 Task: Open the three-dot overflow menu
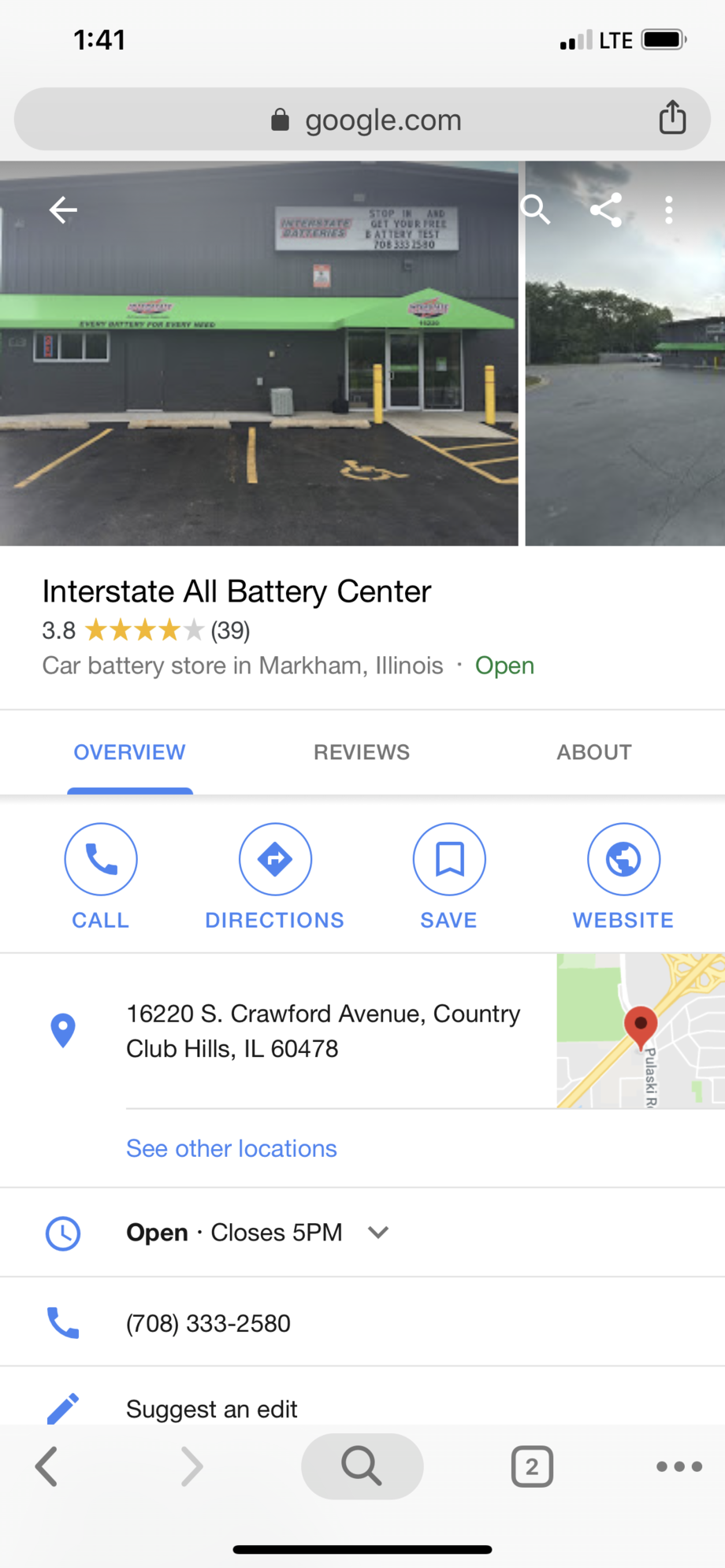[x=669, y=209]
